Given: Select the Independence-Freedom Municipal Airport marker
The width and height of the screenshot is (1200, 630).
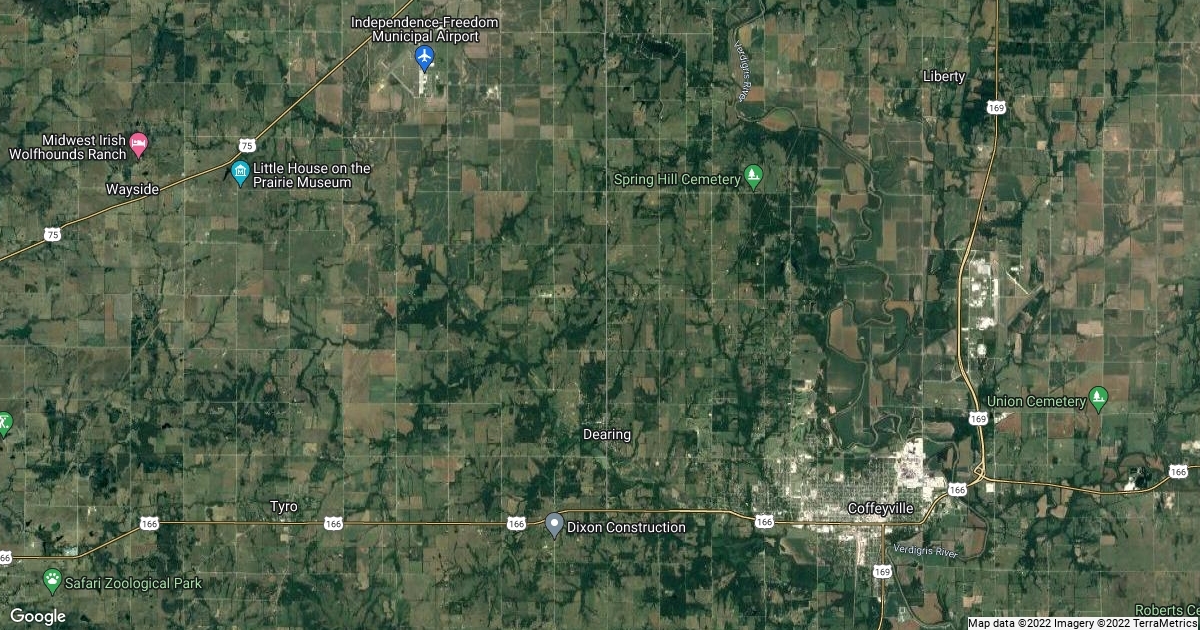Looking at the screenshot, I should pyautogui.click(x=425, y=57).
